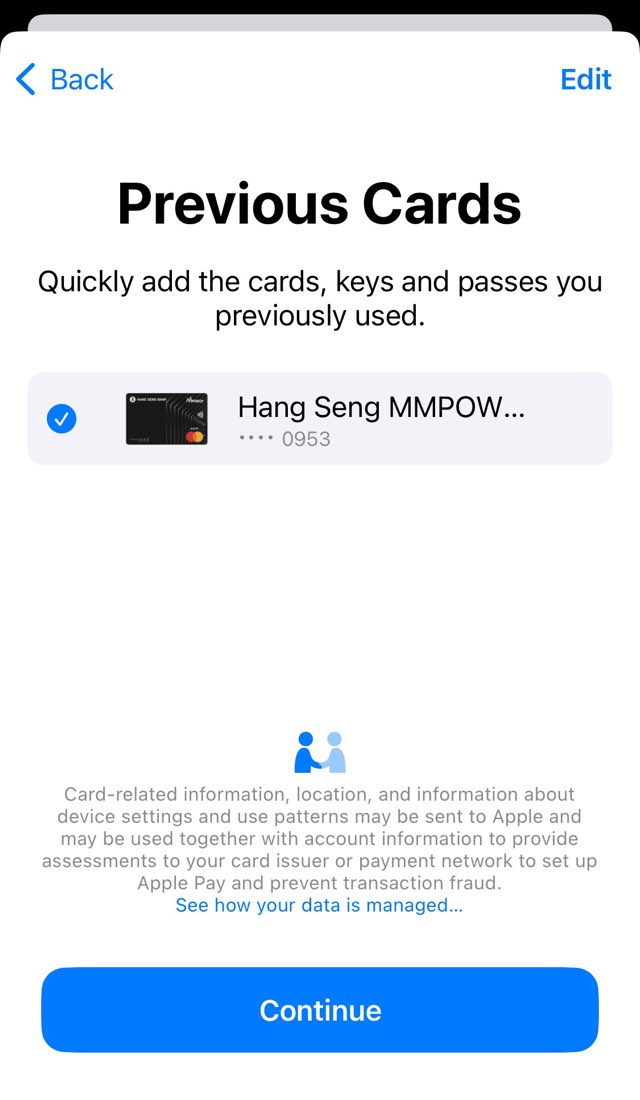This screenshot has width=640, height=1100.
Task: Go back to the previous screen
Action: (x=65, y=80)
